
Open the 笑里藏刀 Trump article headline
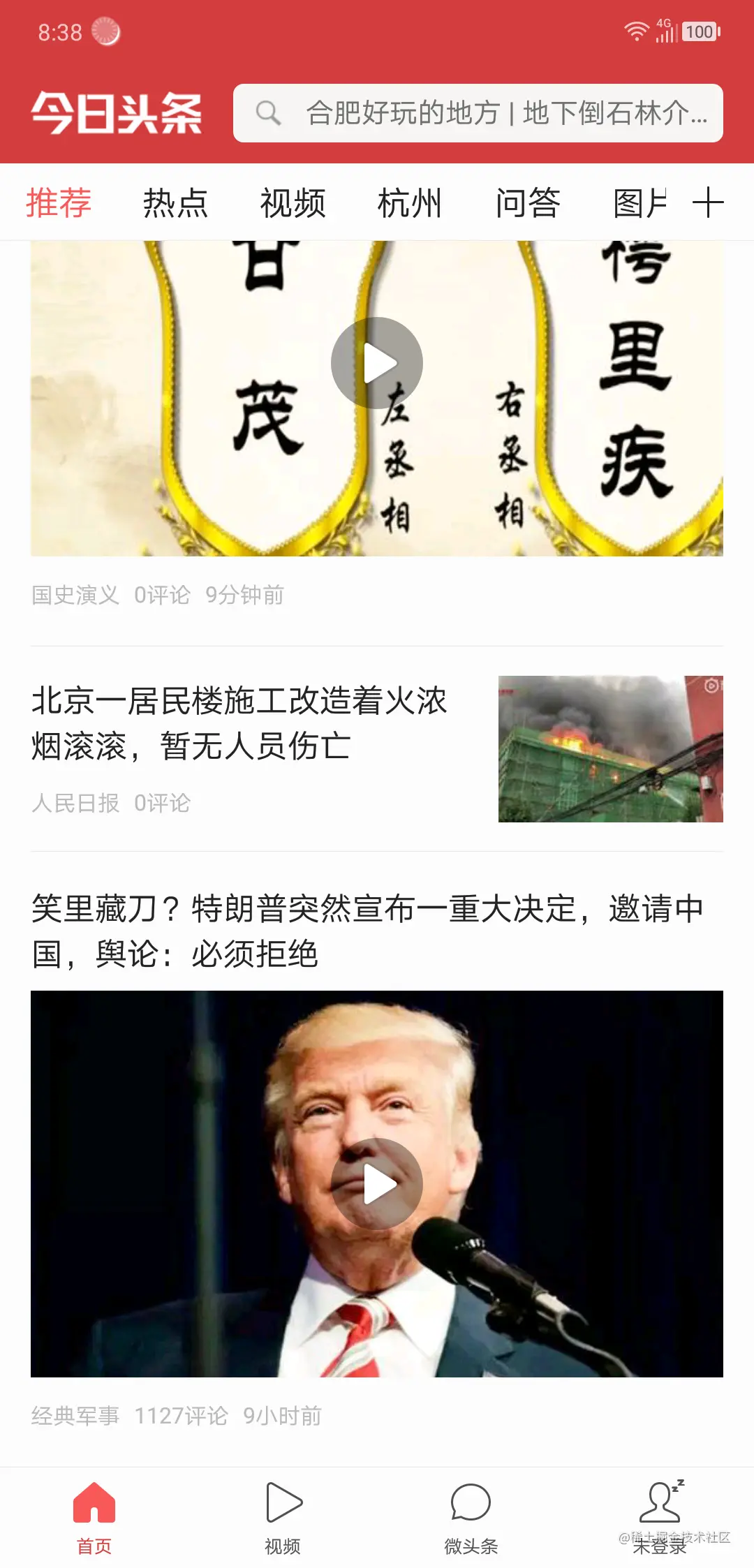click(x=368, y=931)
